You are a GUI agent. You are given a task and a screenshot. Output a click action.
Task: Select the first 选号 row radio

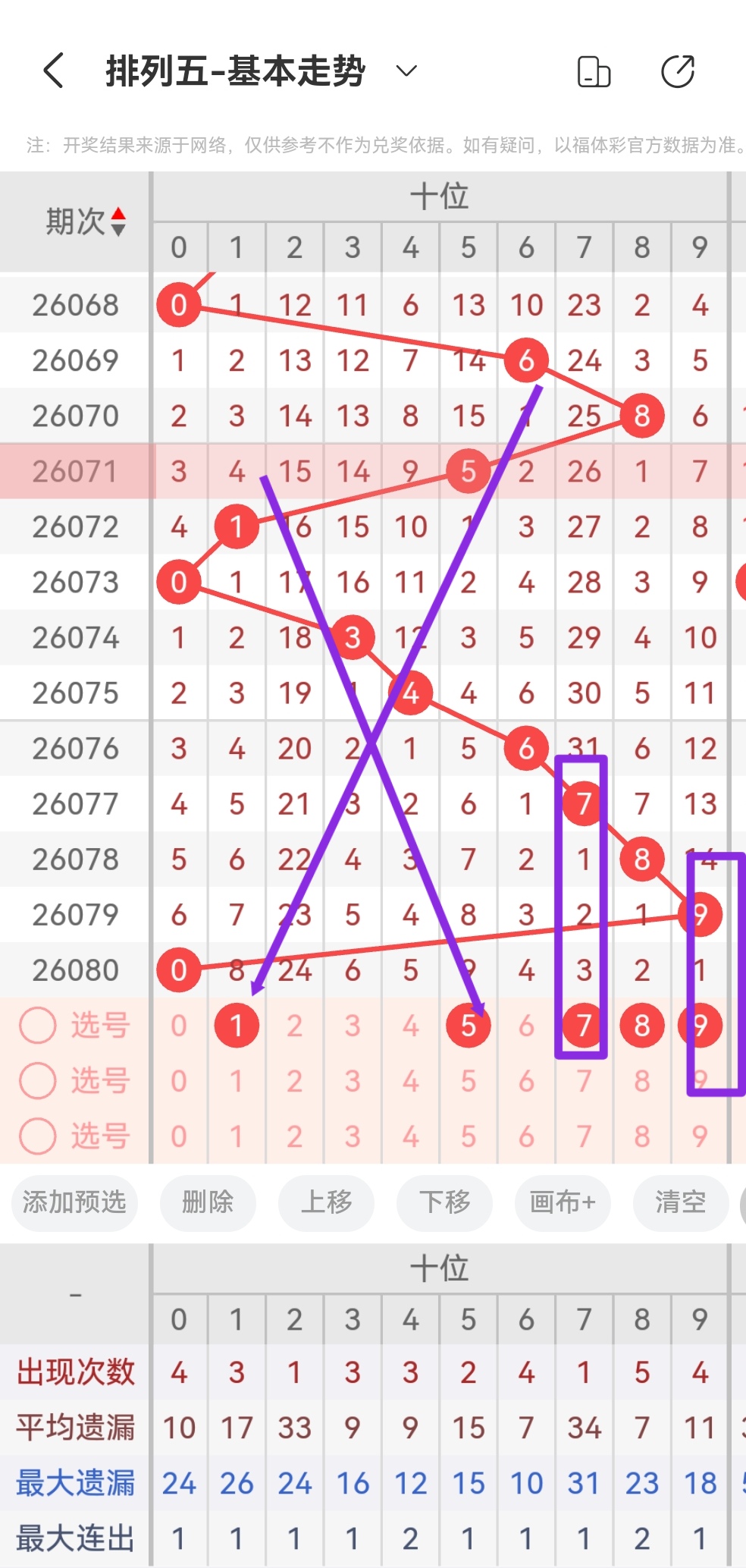[x=38, y=1026]
